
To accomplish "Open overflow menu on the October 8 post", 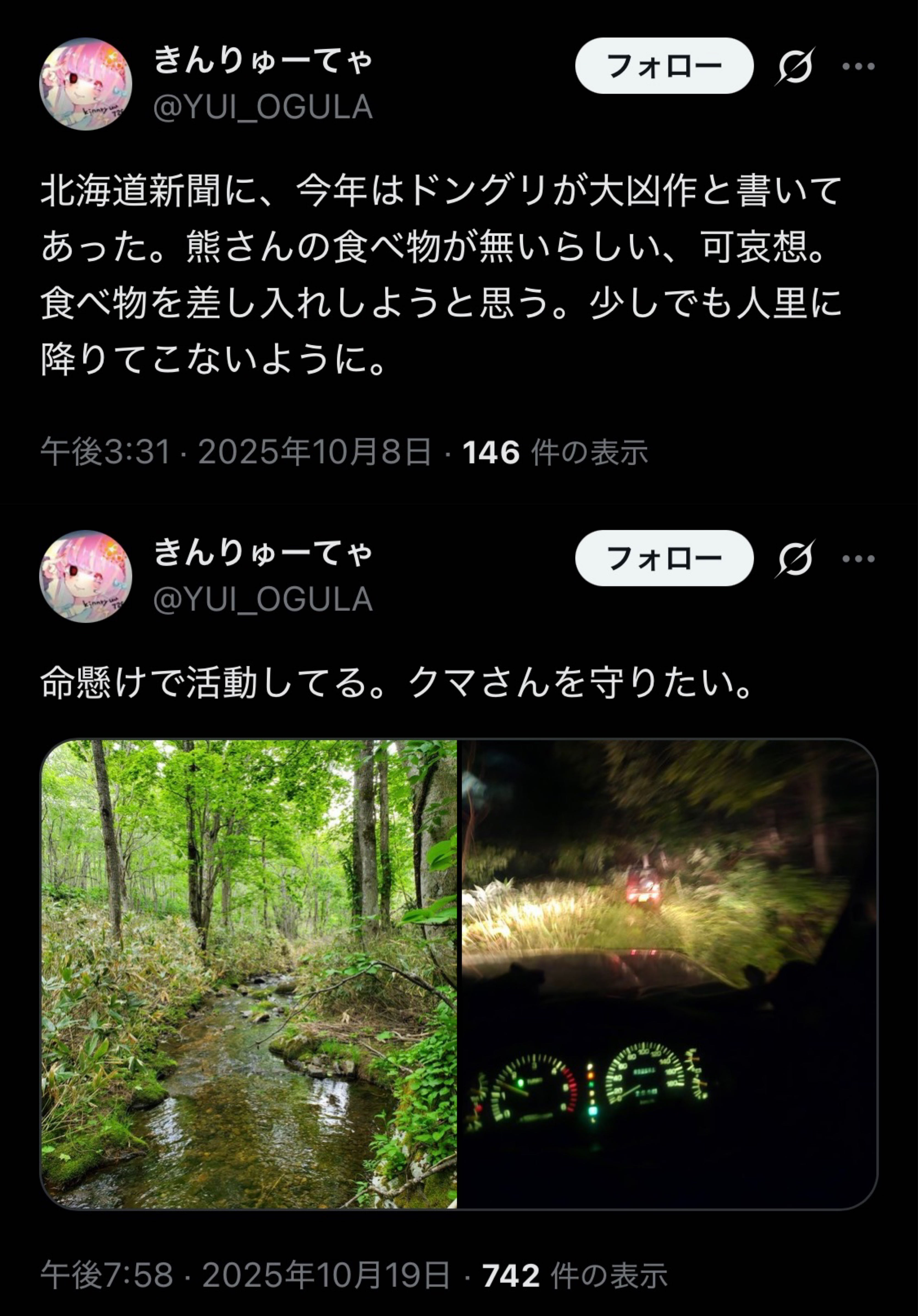I will [858, 66].
